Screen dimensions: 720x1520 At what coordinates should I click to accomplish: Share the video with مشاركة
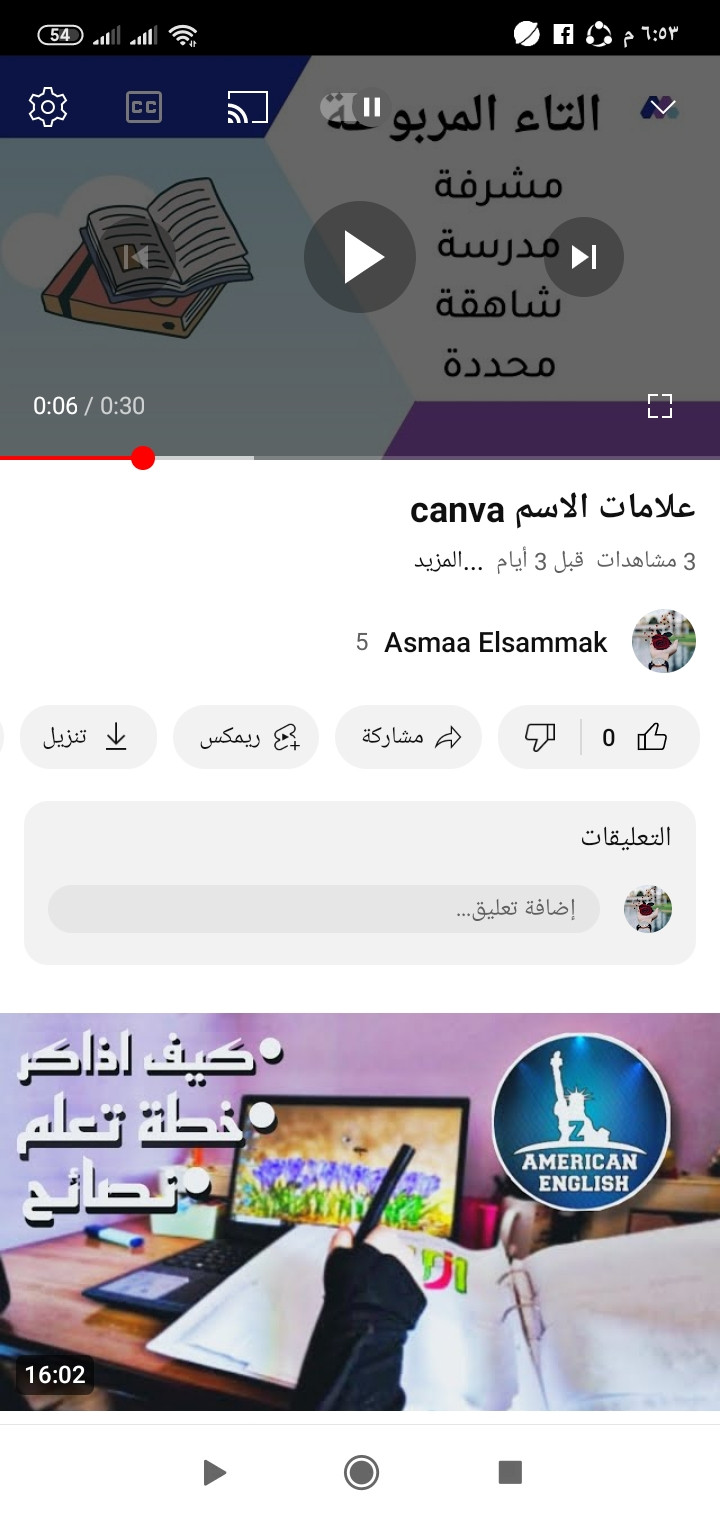pos(409,738)
